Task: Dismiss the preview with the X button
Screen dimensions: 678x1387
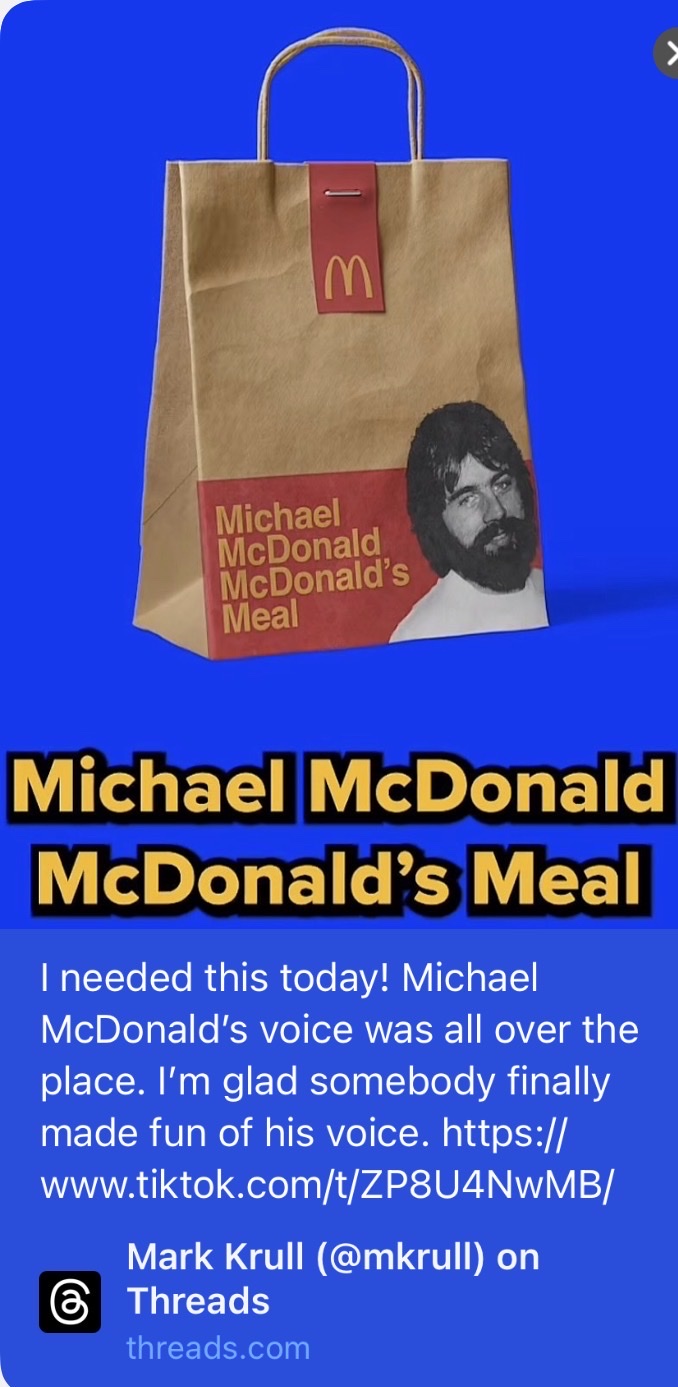Action: (x=668, y=53)
